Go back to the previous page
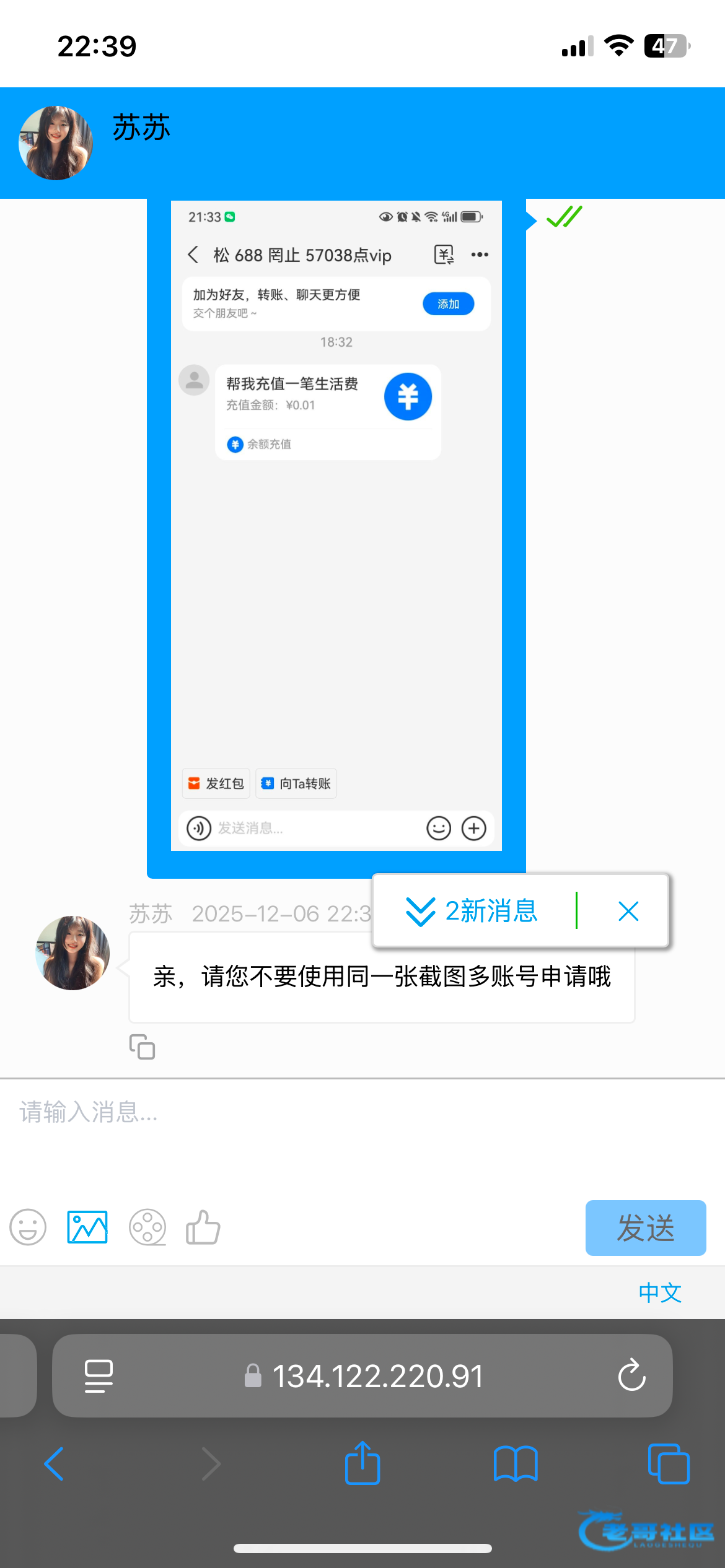This screenshot has width=725, height=1568. [x=55, y=1464]
